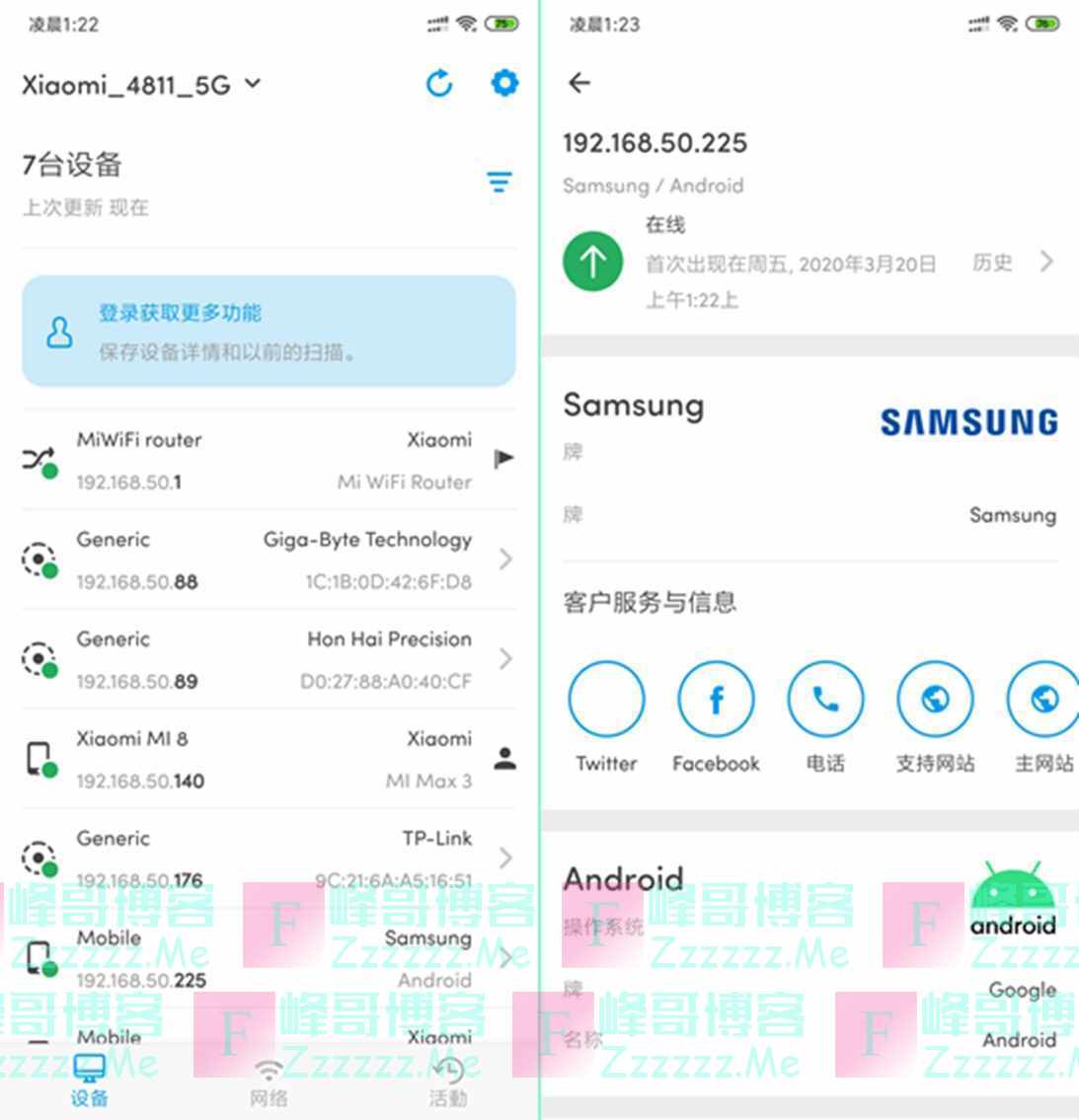Go back from the device details page

click(579, 83)
